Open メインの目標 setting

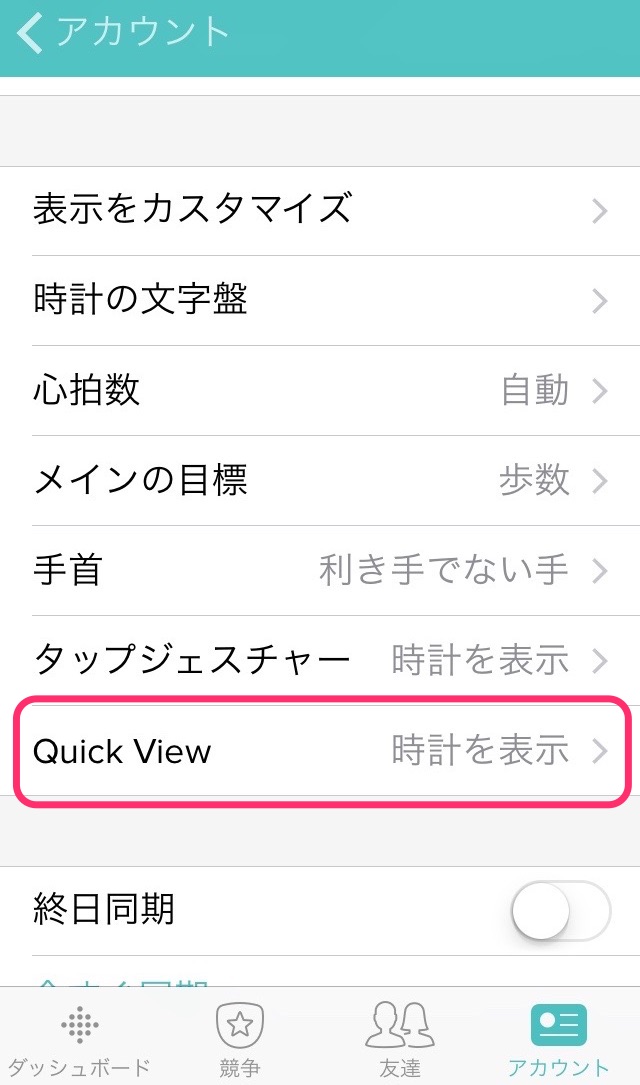(x=320, y=481)
